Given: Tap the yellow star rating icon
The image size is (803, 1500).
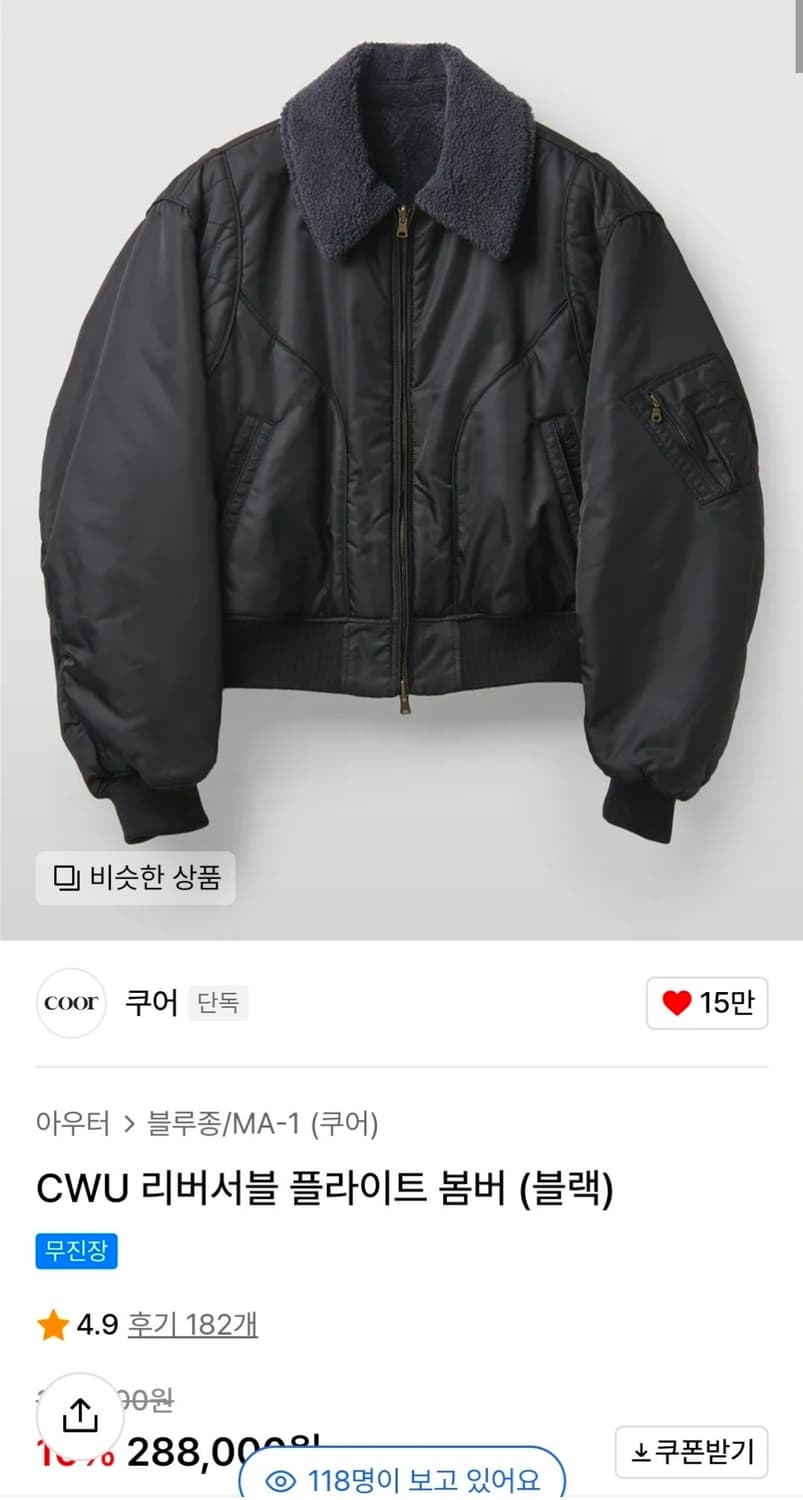Looking at the screenshot, I should (x=51, y=1324).
